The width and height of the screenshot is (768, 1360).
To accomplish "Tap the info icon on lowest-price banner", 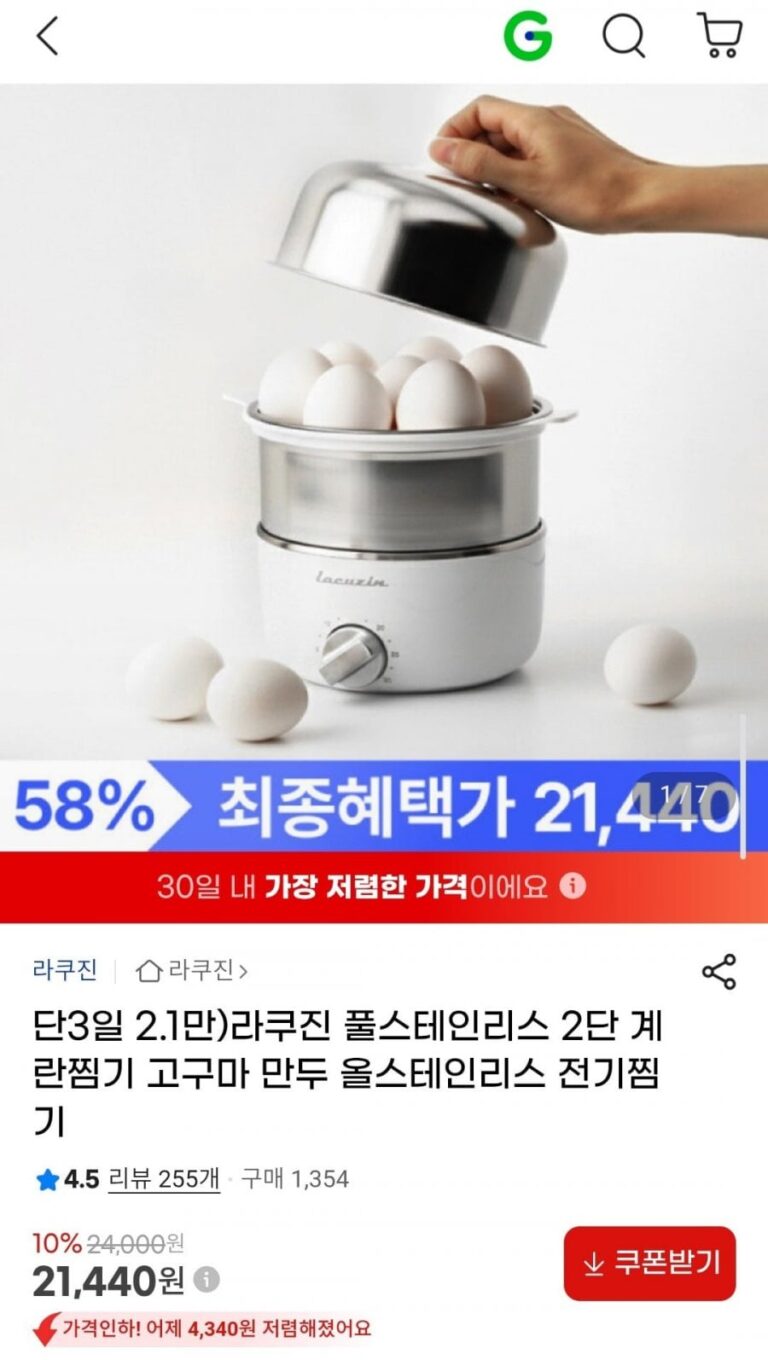I will [573, 886].
